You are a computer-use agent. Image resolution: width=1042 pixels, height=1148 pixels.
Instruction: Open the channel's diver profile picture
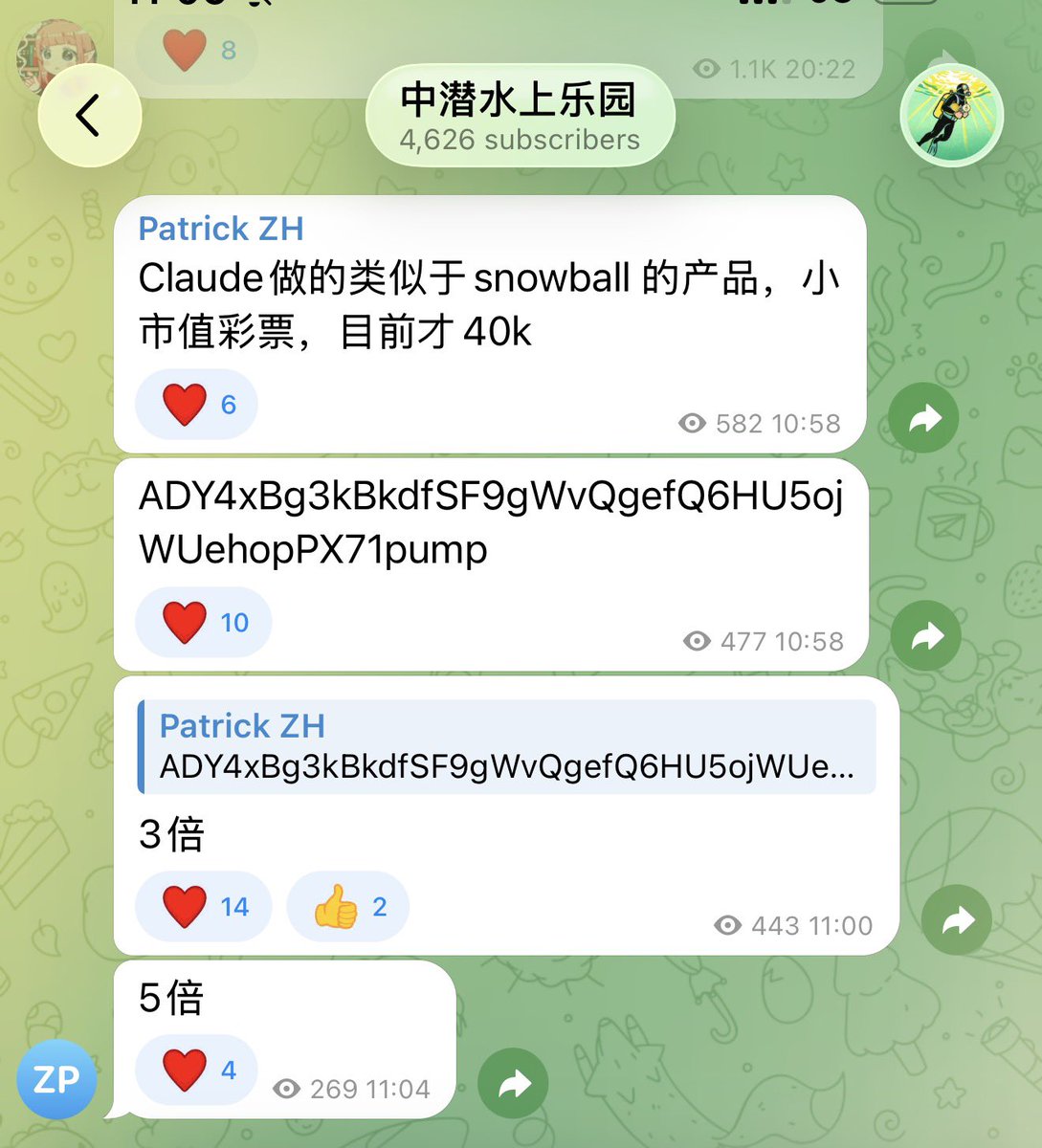(950, 116)
